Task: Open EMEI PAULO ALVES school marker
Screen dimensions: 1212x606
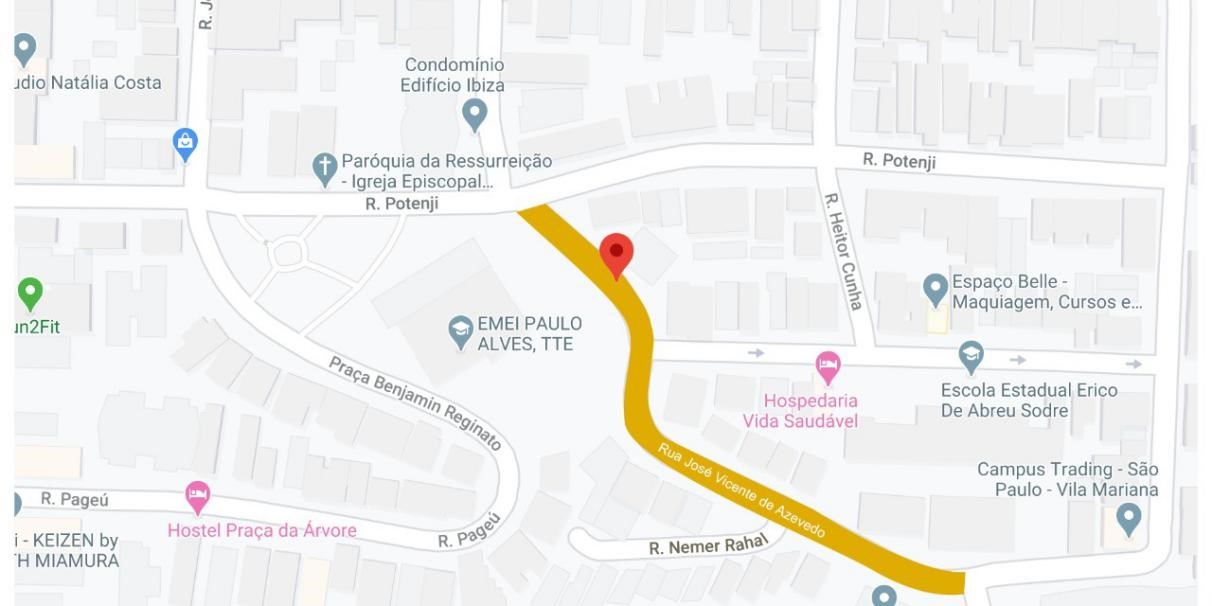Action: pyautogui.click(x=460, y=331)
